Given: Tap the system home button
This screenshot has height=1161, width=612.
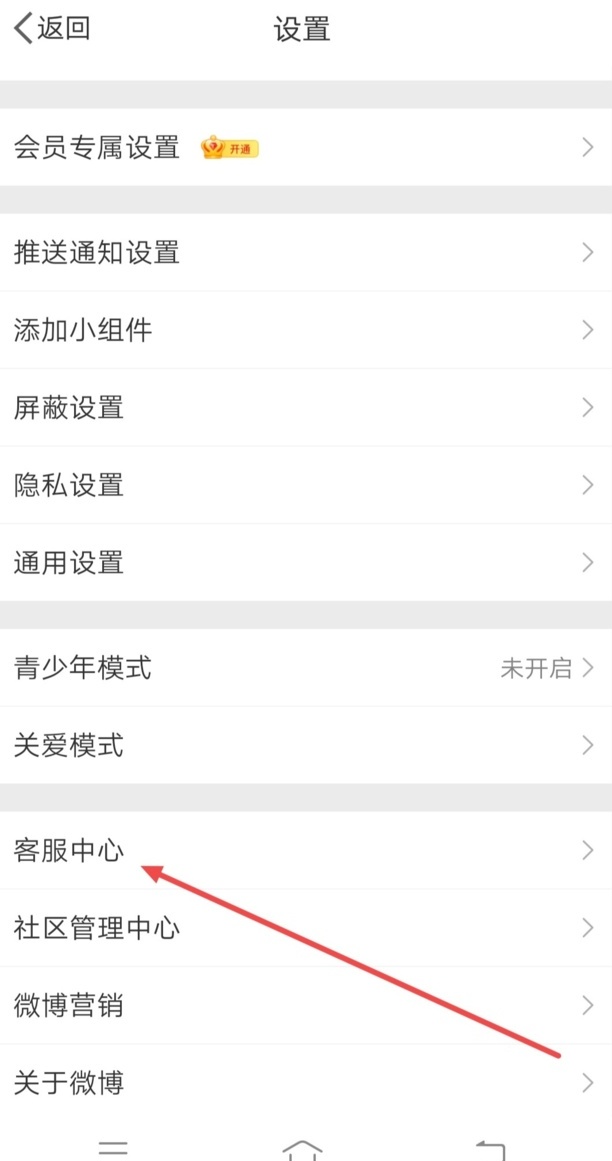Looking at the screenshot, I should click(x=303, y=1149).
